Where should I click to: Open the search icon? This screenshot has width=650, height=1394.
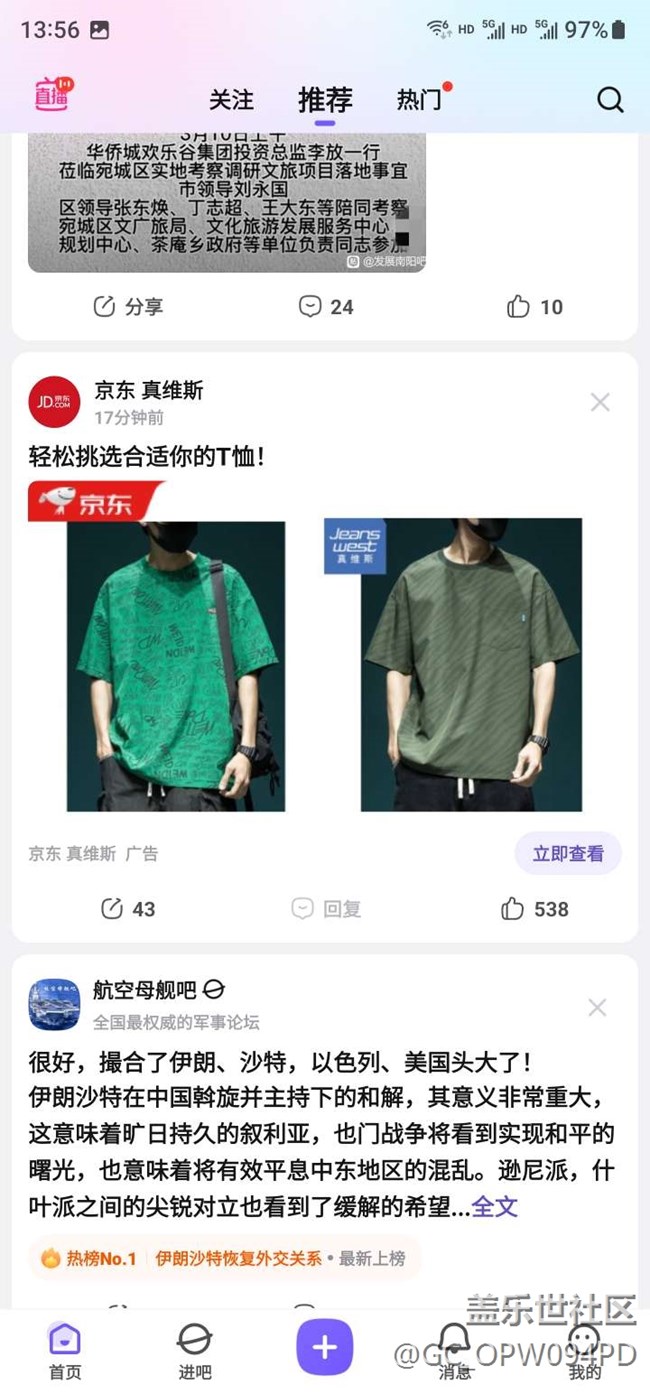click(x=610, y=99)
